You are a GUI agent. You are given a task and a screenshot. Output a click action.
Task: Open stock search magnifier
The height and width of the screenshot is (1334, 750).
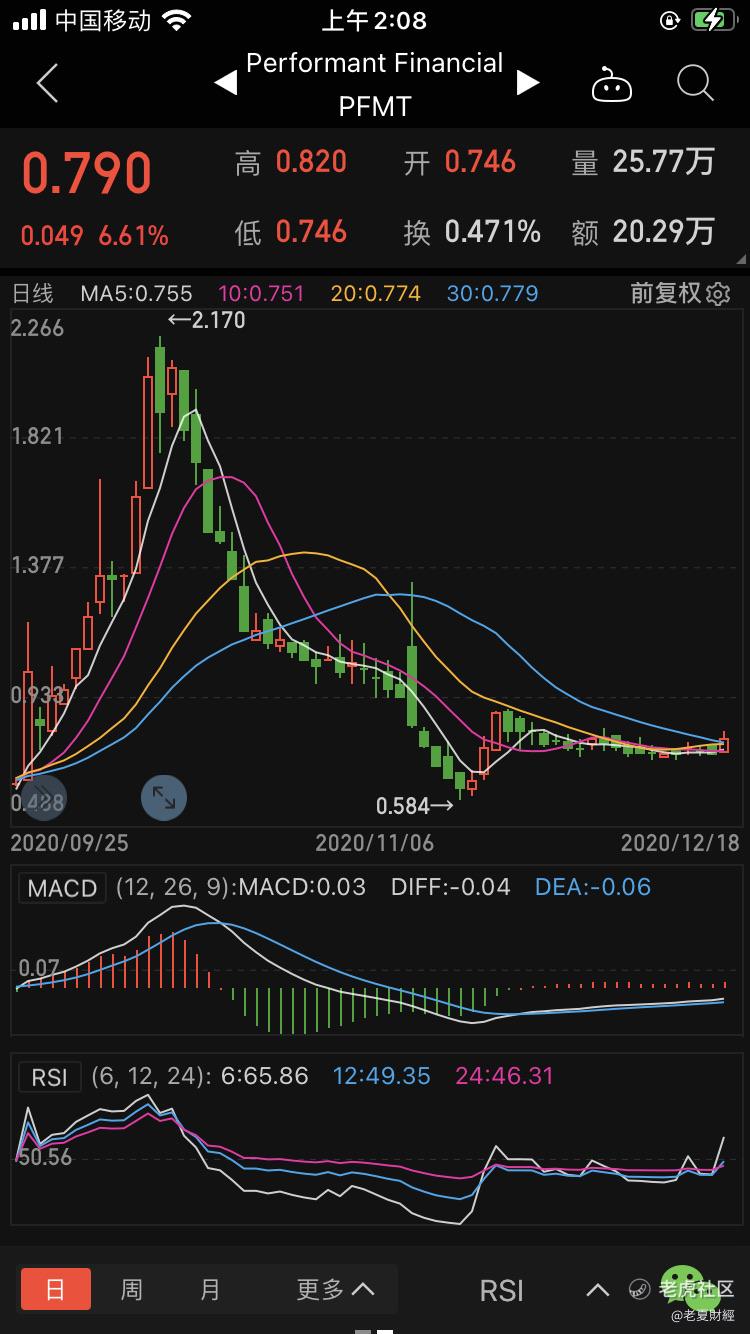click(695, 84)
